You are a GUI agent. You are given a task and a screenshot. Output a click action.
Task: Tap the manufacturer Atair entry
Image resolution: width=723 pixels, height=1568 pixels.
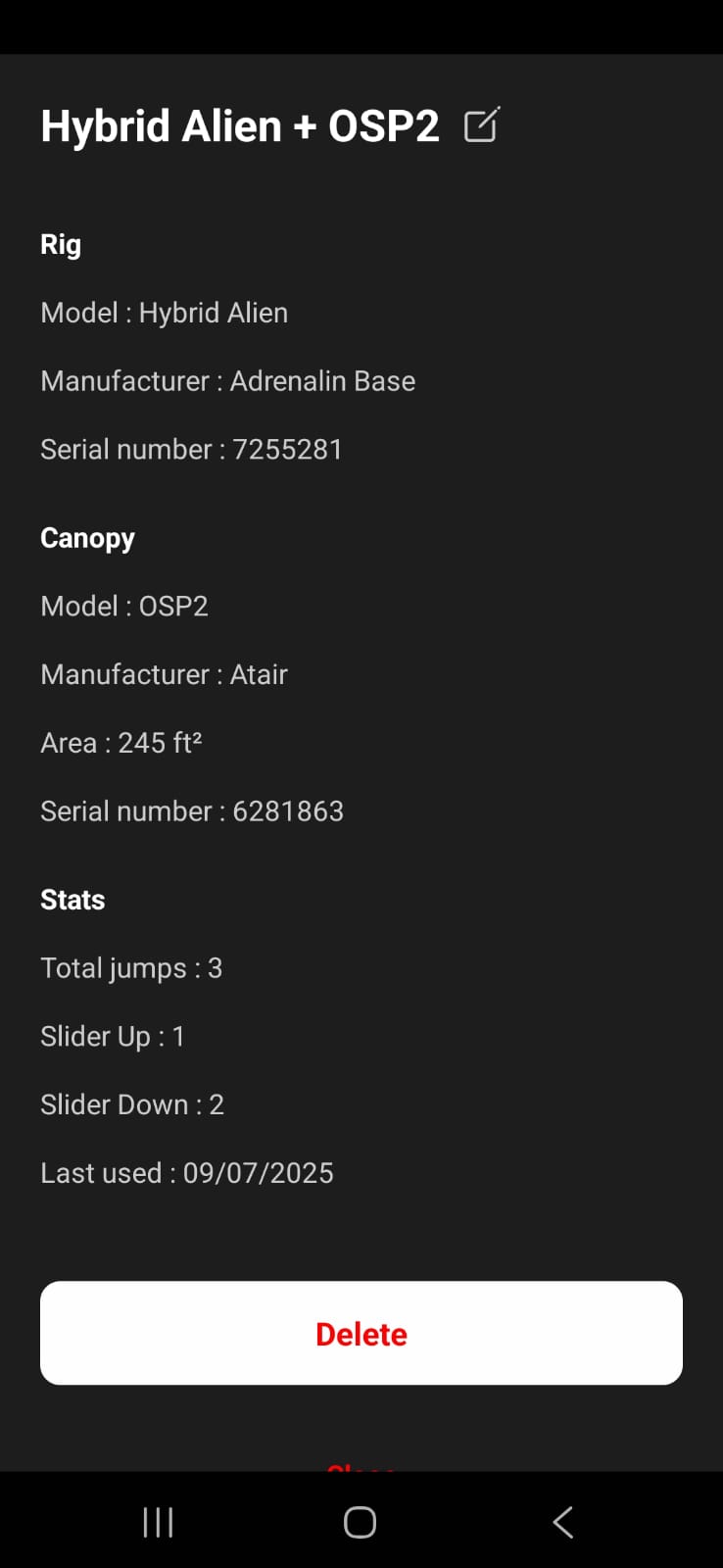tap(164, 674)
